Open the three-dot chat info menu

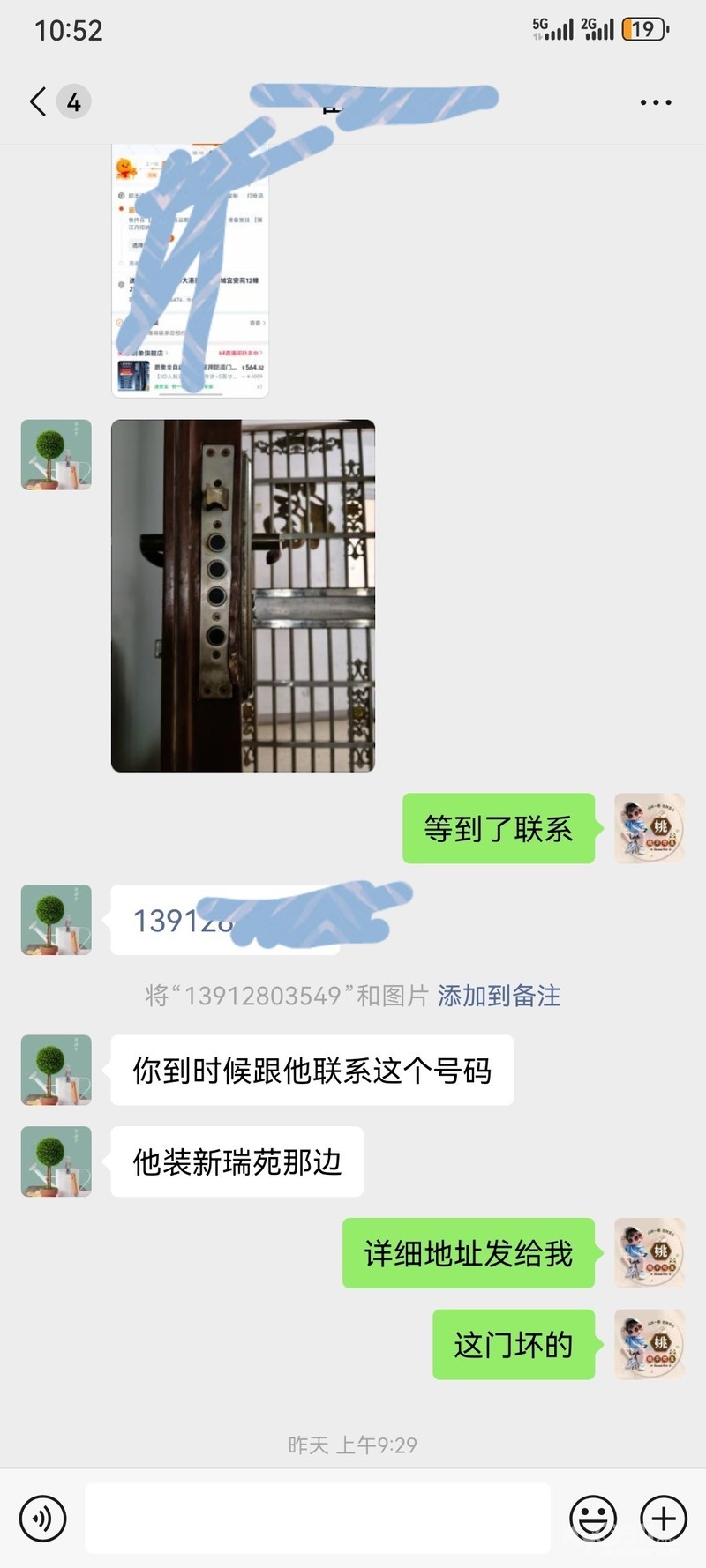[x=655, y=102]
